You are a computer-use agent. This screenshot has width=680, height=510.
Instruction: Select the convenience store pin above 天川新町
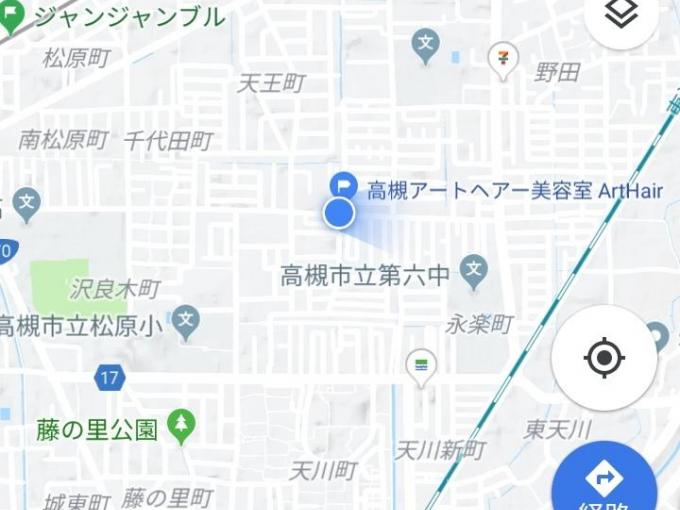tap(421, 365)
